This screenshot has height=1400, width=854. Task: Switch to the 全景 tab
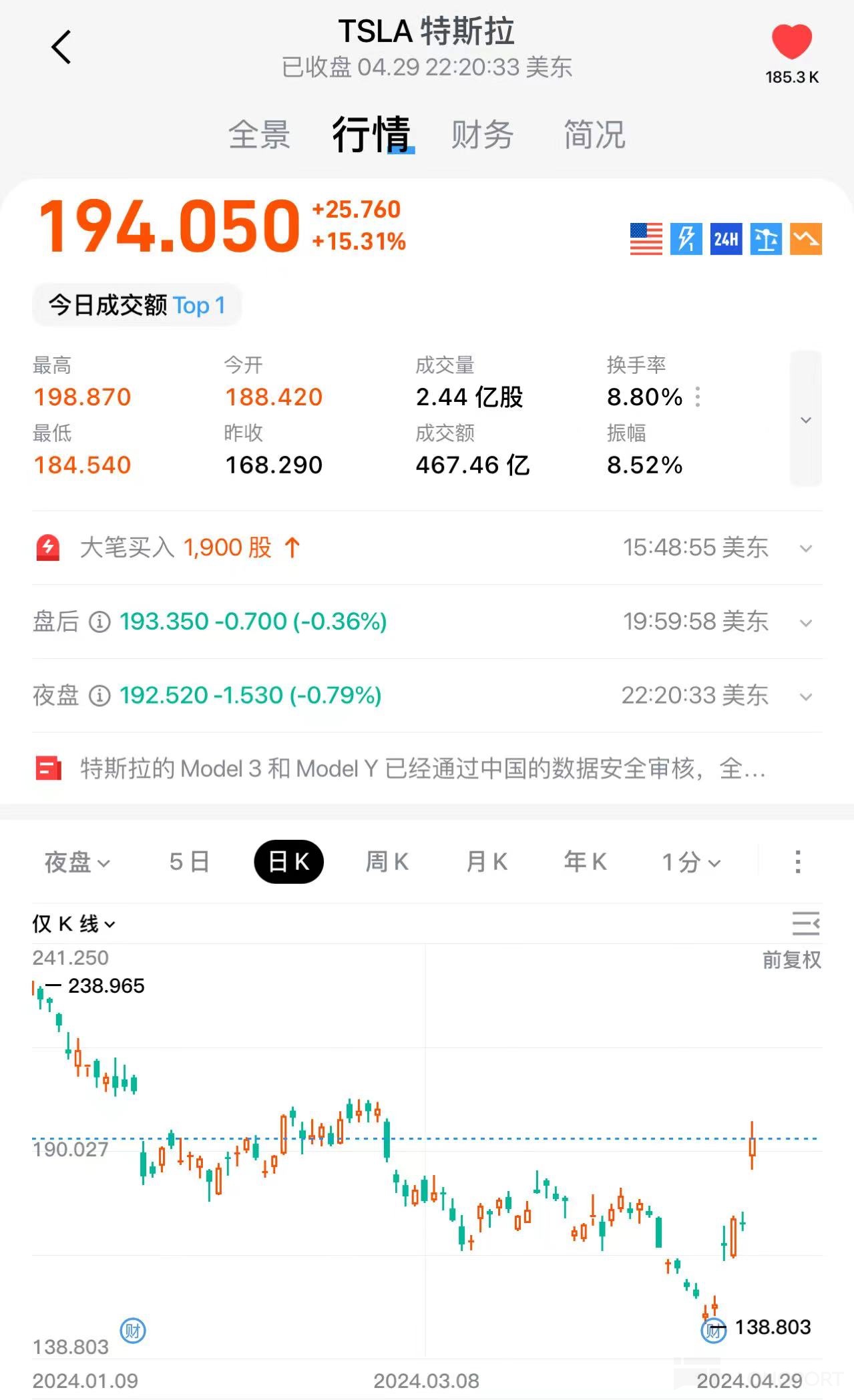259,135
